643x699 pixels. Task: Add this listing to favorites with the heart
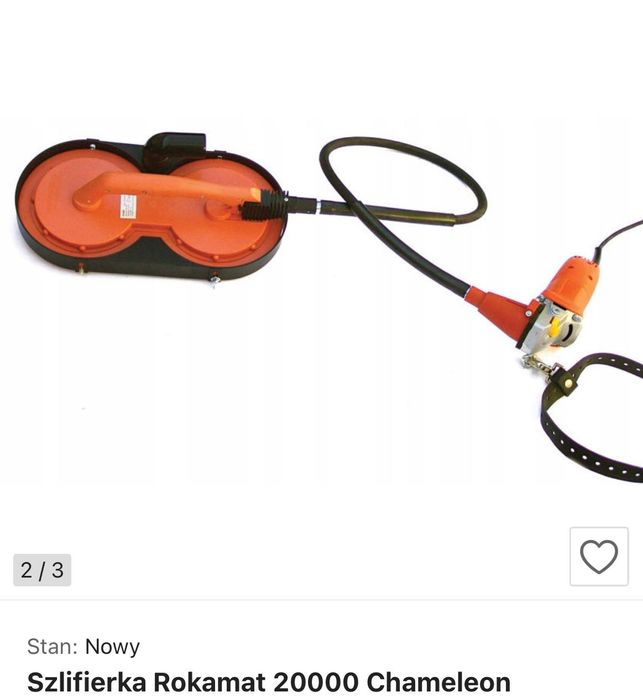tap(599, 556)
